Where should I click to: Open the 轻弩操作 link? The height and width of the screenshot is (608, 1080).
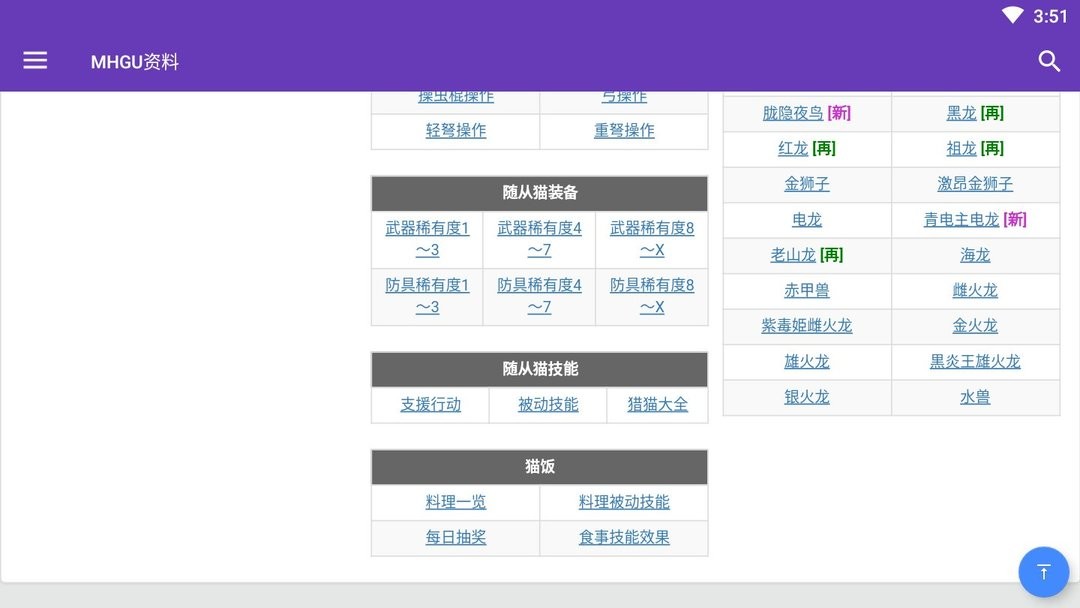tap(456, 131)
